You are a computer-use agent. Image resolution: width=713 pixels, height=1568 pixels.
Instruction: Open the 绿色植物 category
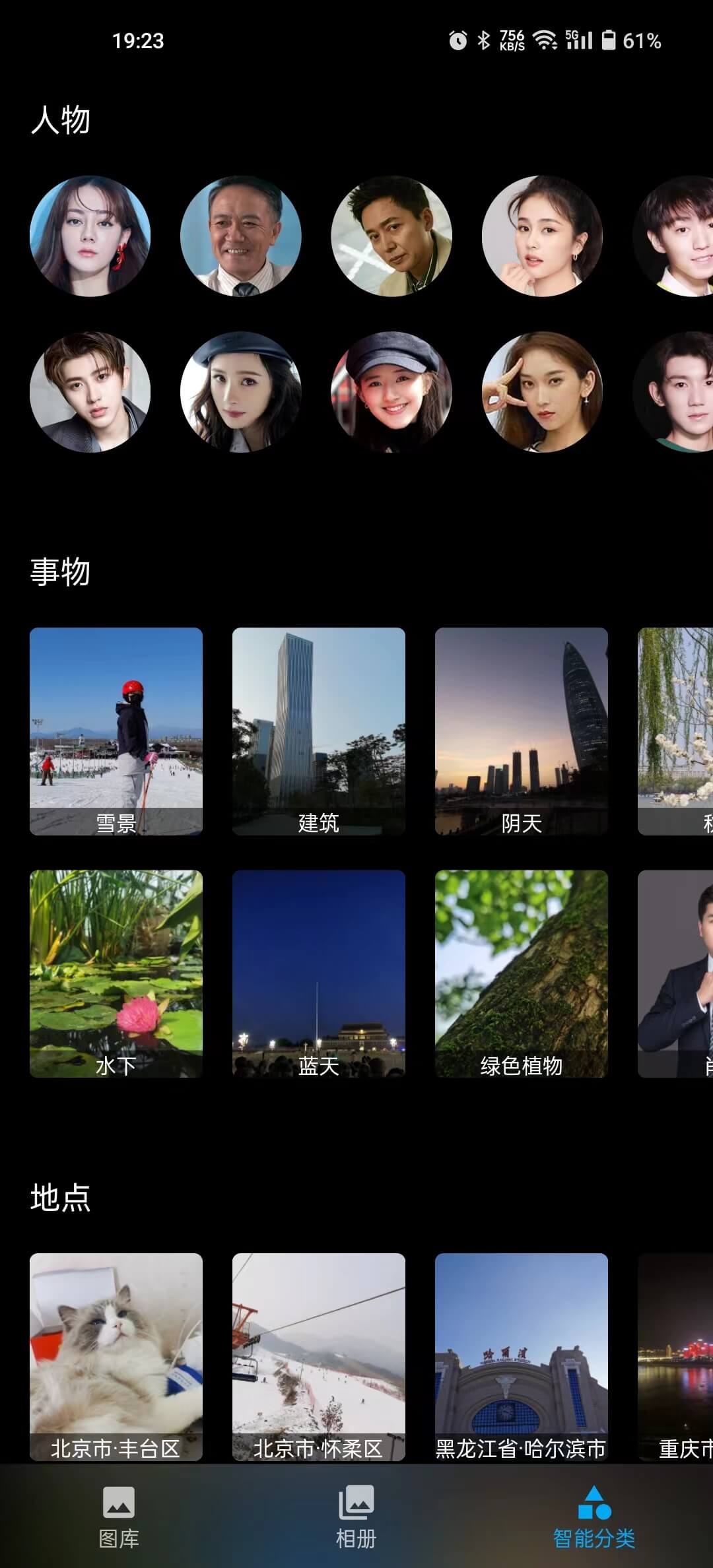pyautogui.click(x=522, y=973)
